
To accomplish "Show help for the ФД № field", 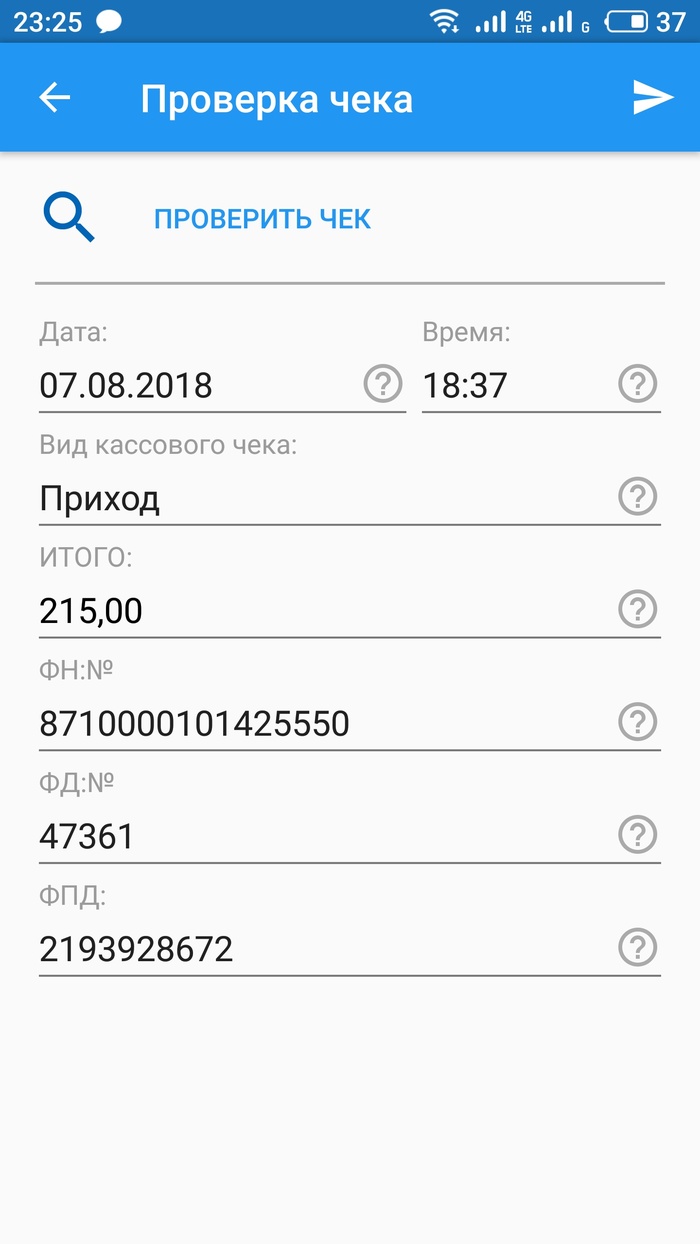I will click(x=637, y=834).
